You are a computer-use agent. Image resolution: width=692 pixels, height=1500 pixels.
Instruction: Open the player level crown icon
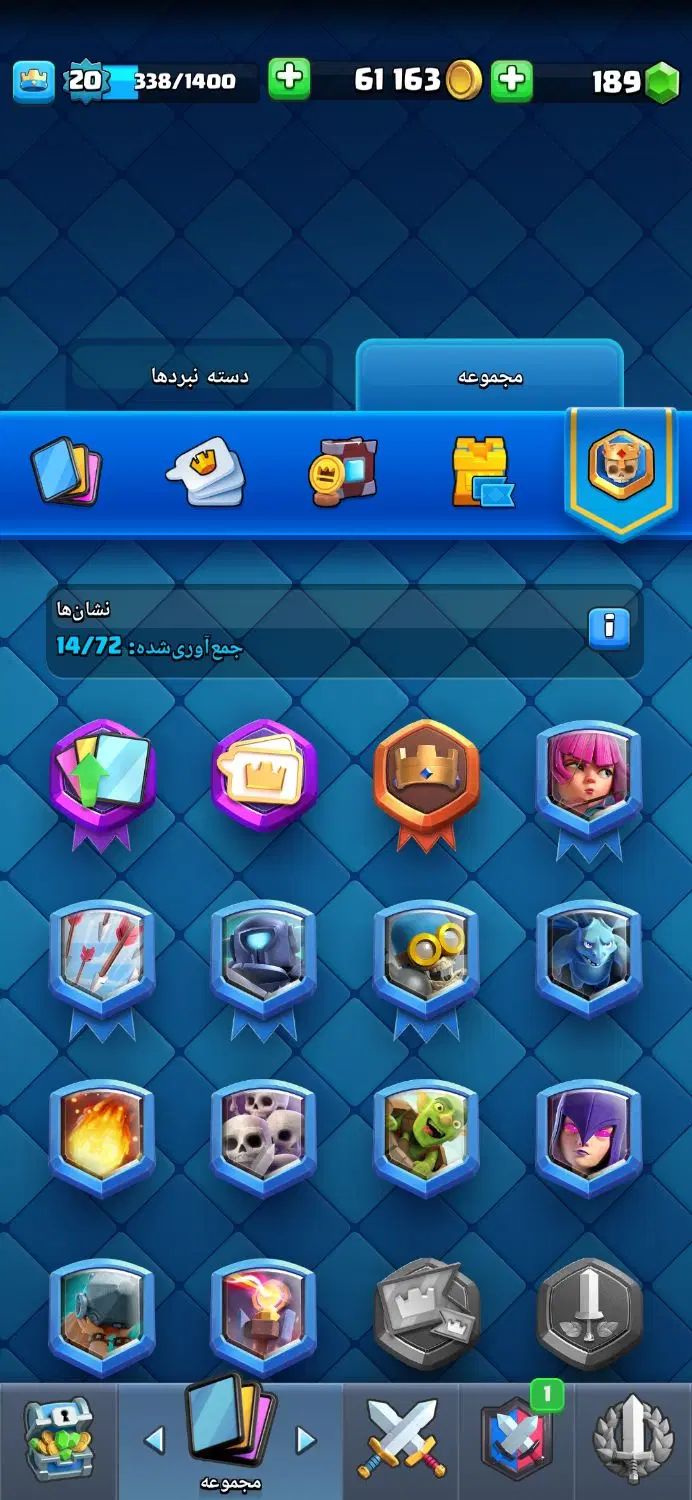33,81
